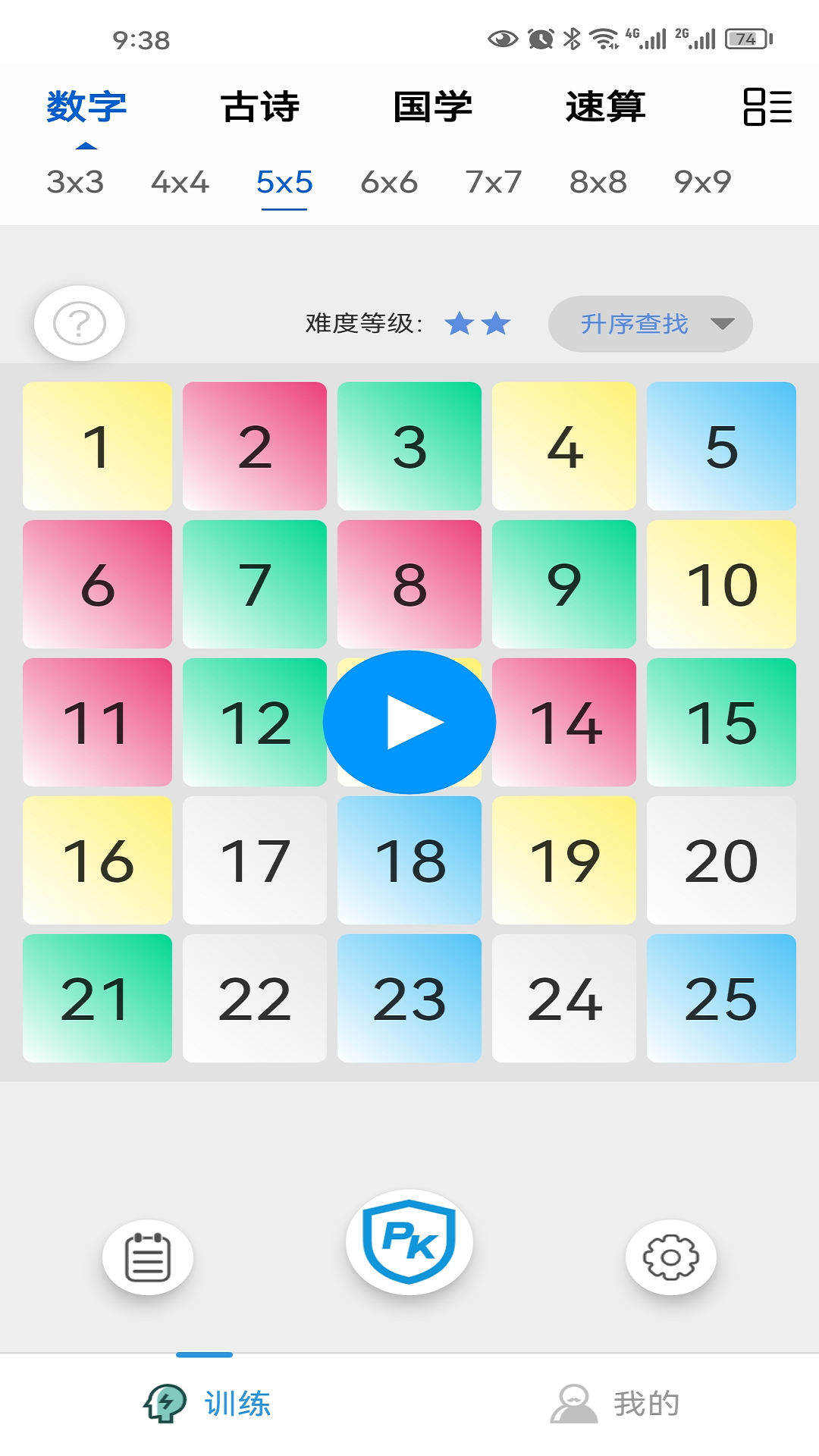819x1456 pixels.
Task: Tap the first difficulty star
Action: pyautogui.click(x=458, y=323)
